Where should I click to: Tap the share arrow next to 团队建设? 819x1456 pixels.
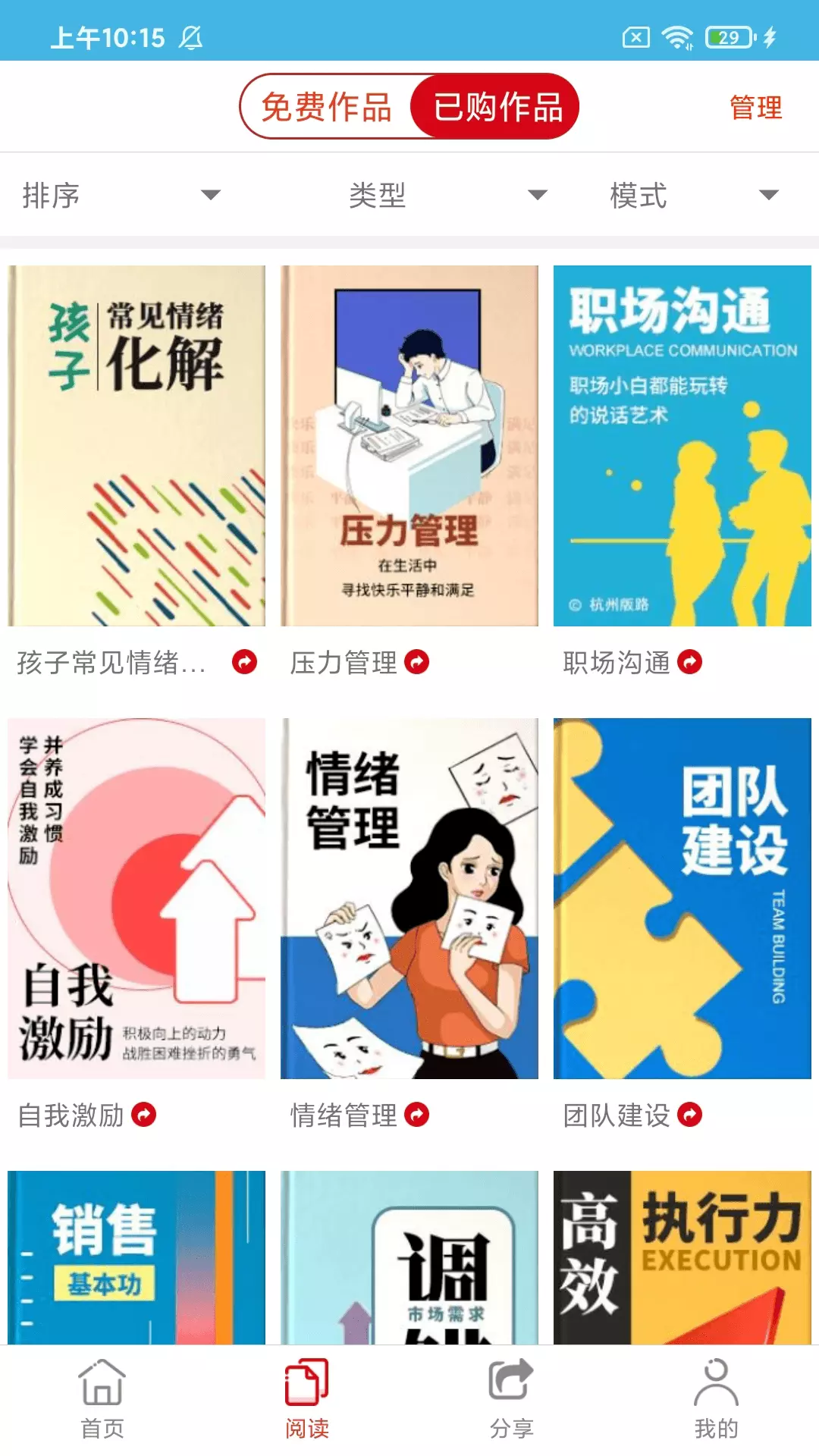click(689, 1115)
